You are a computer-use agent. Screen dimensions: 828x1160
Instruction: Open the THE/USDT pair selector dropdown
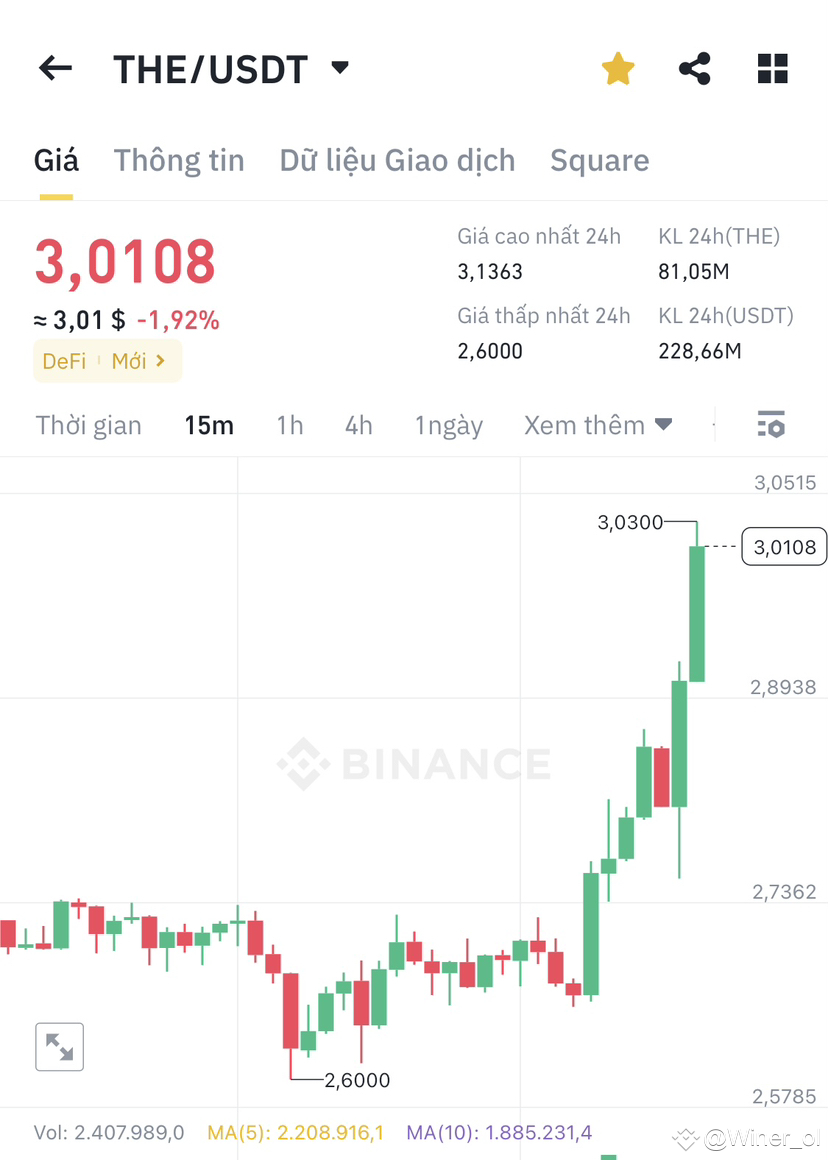point(340,68)
